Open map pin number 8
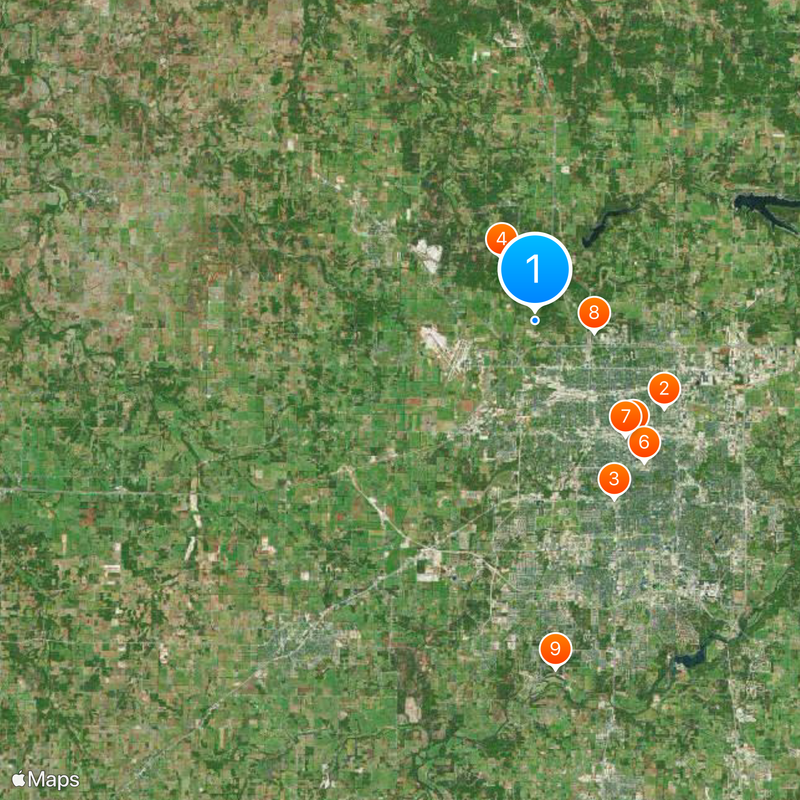 (593, 314)
